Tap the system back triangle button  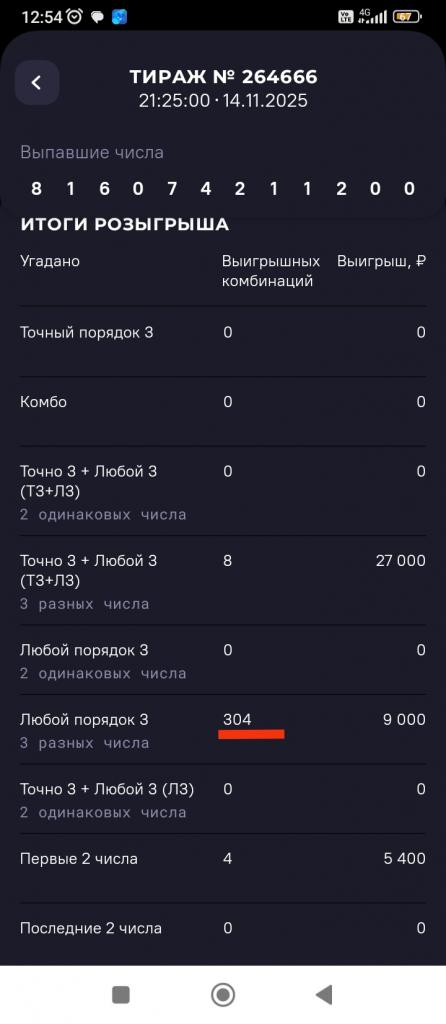[324, 995]
